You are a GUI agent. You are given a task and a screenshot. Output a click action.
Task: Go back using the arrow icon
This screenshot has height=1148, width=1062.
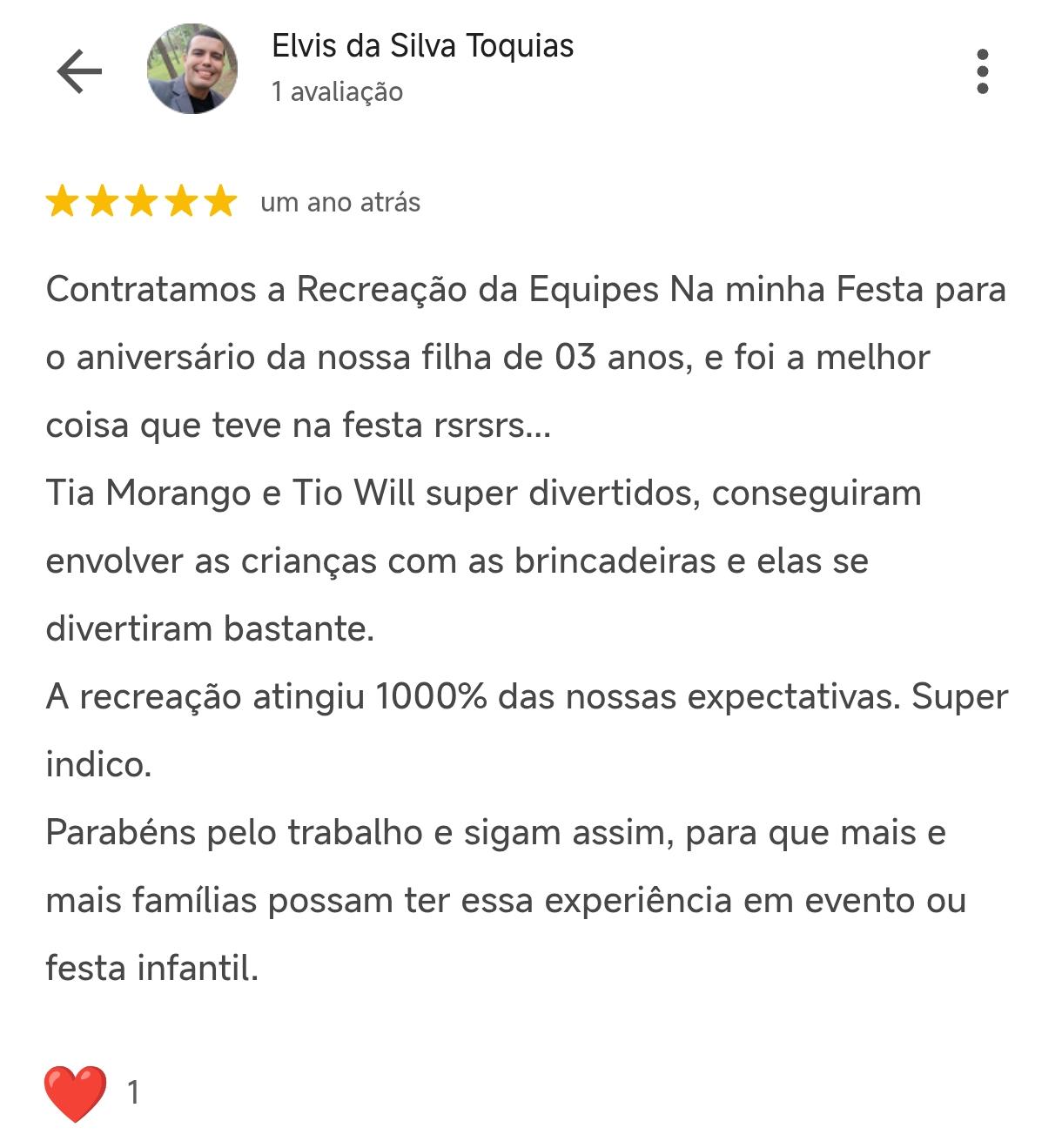(x=79, y=70)
